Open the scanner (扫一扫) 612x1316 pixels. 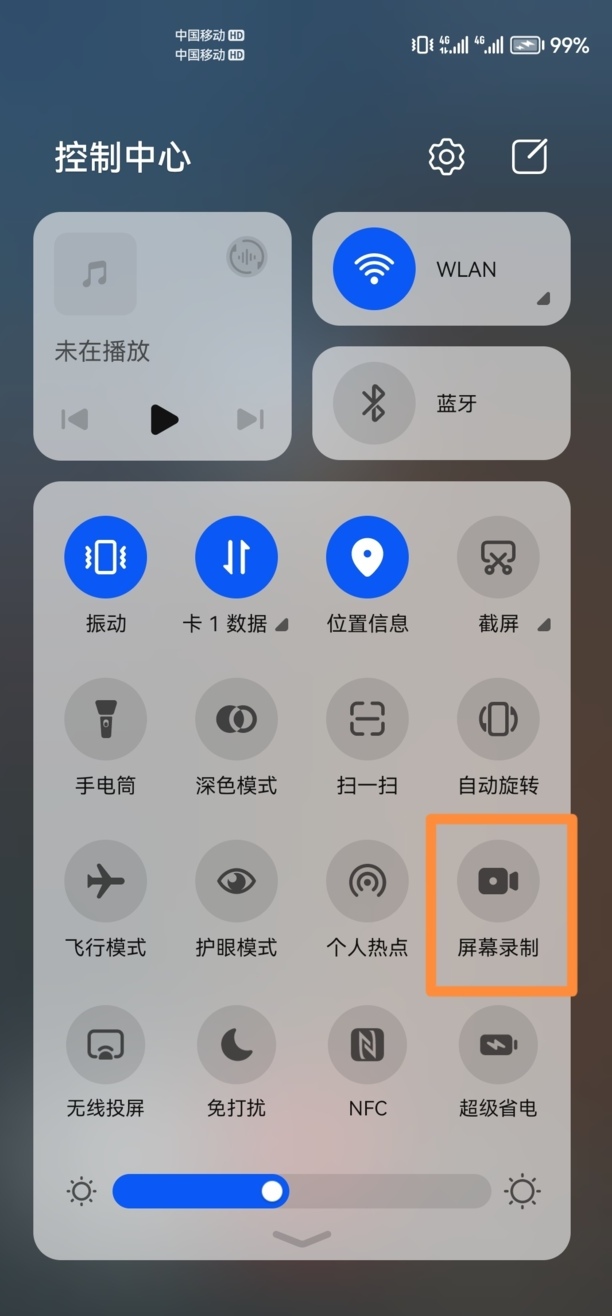click(x=367, y=719)
